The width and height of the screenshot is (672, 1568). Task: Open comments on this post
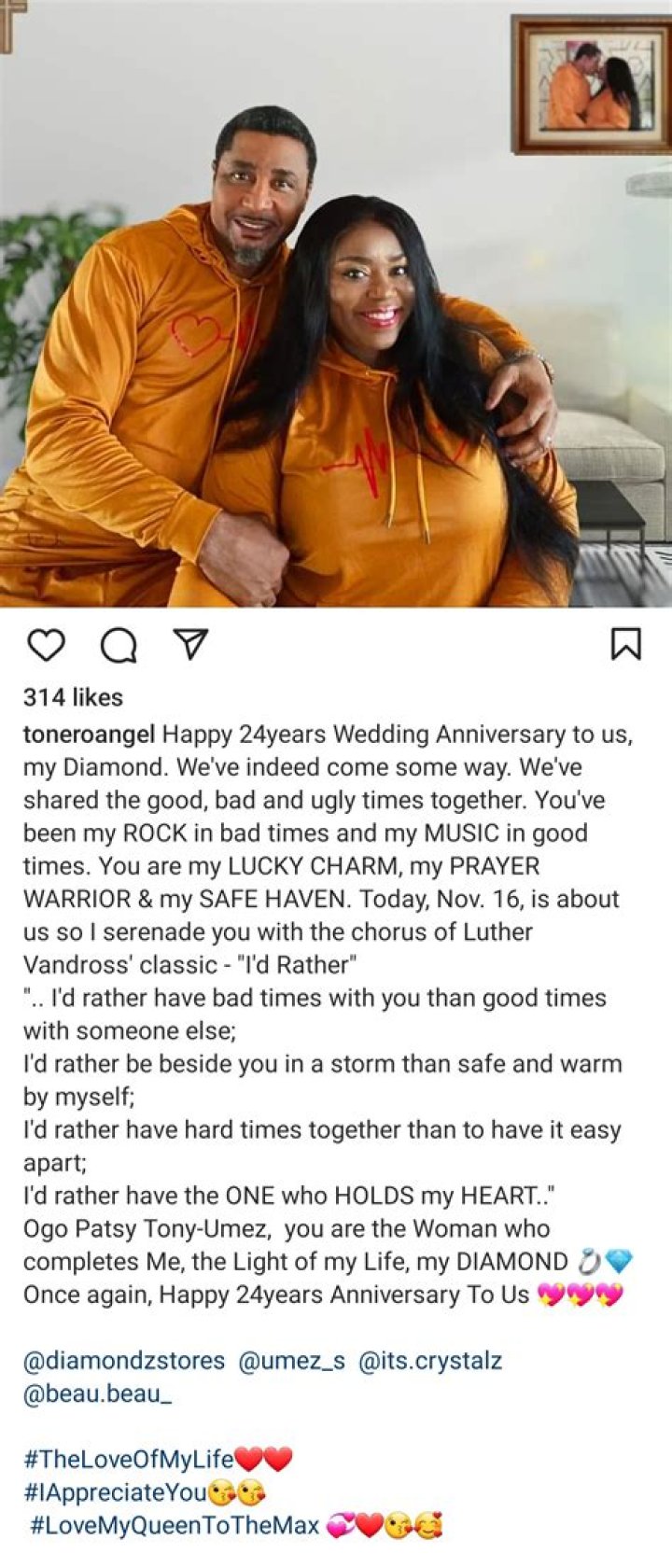[x=119, y=645]
